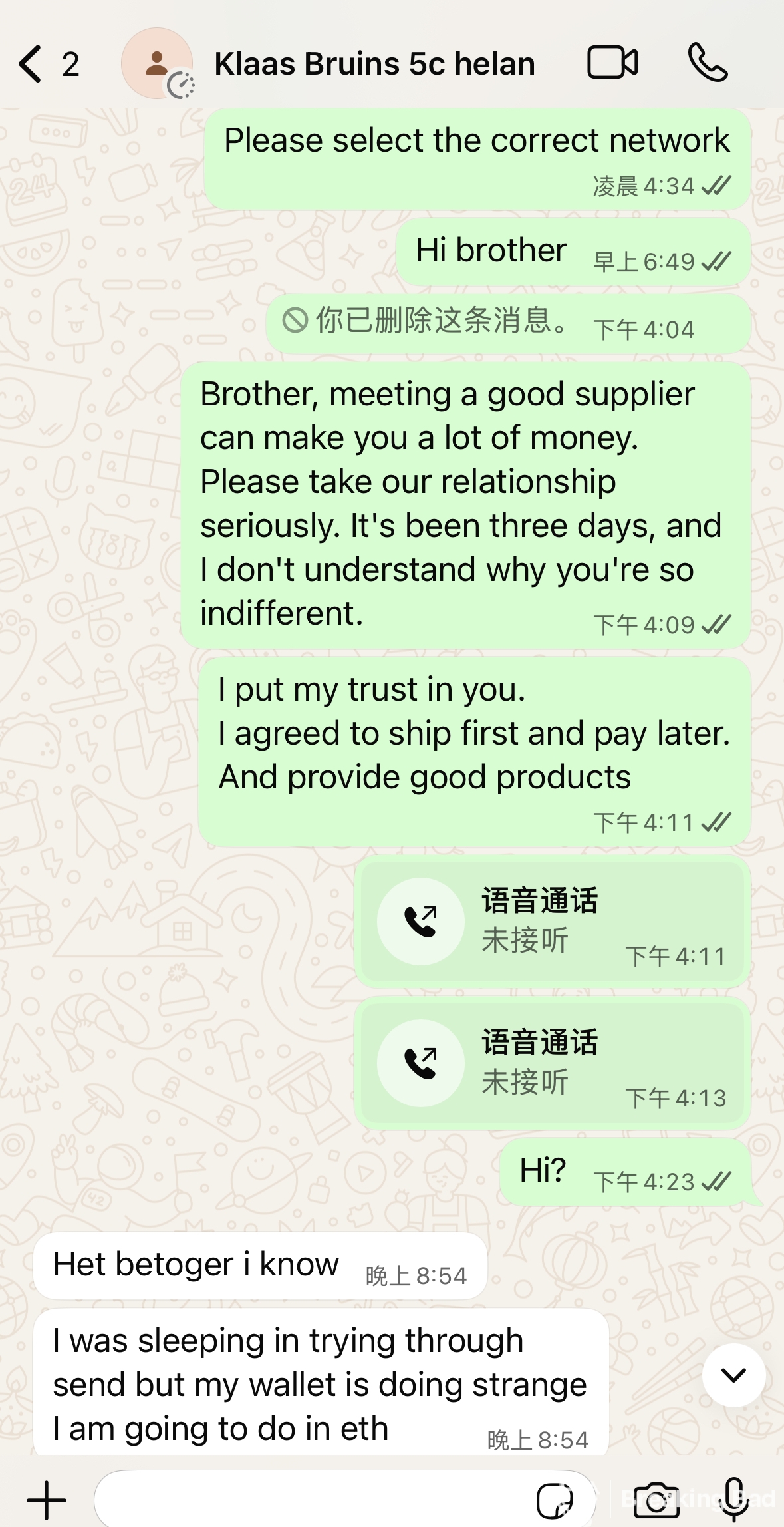Tap the microphone to record voice

pyautogui.click(x=734, y=1499)
